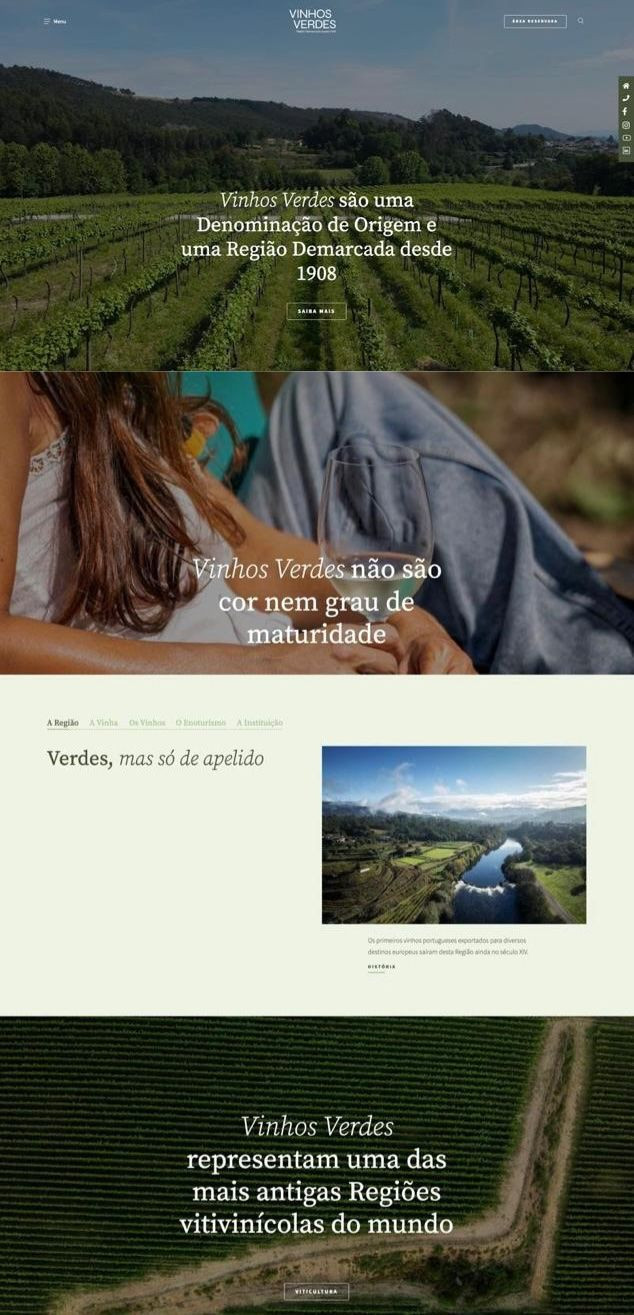634x1315 pixels.
Task: Tap the home icon in side bar
Action: point(626,86)
